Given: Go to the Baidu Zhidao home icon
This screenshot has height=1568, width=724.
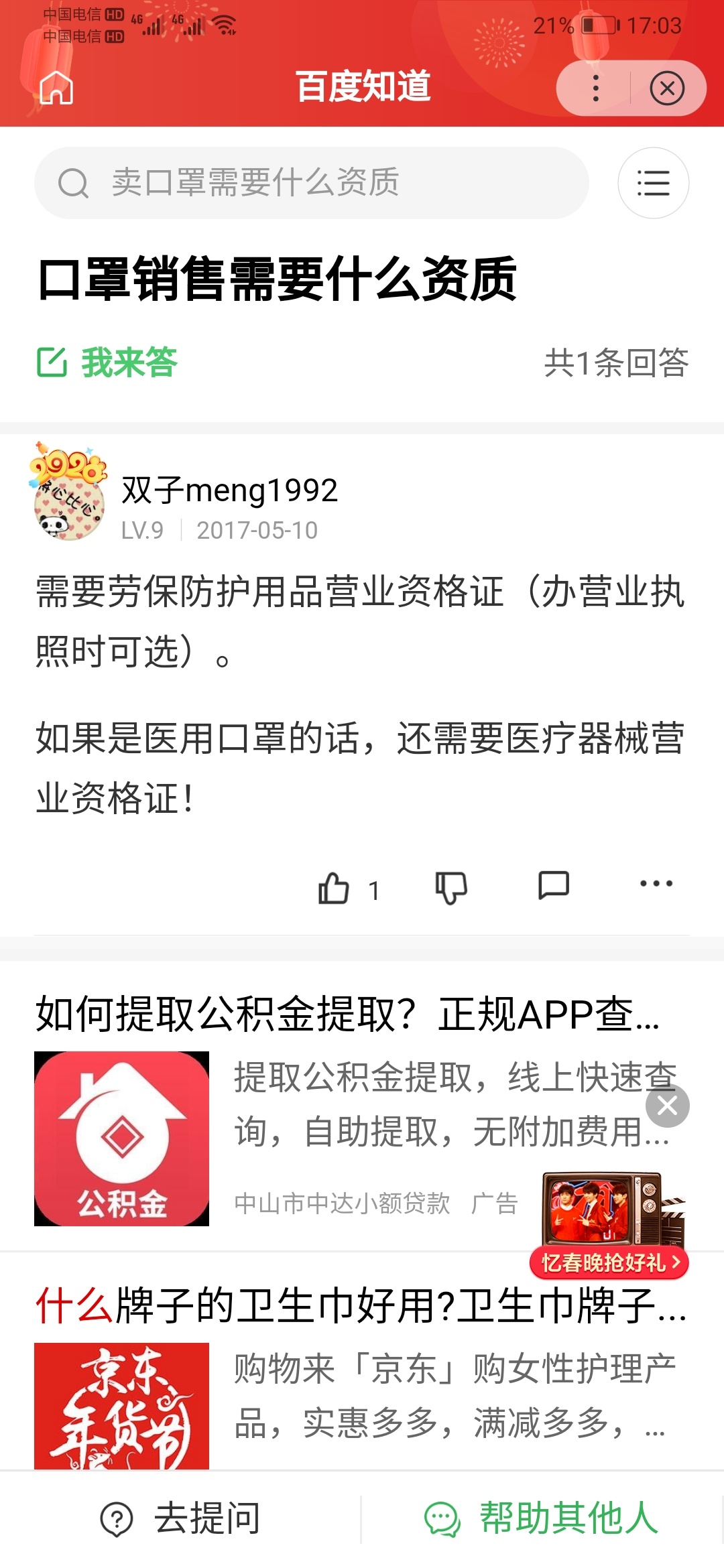Looking at the screenshot, I should click(x=56, y=88).
